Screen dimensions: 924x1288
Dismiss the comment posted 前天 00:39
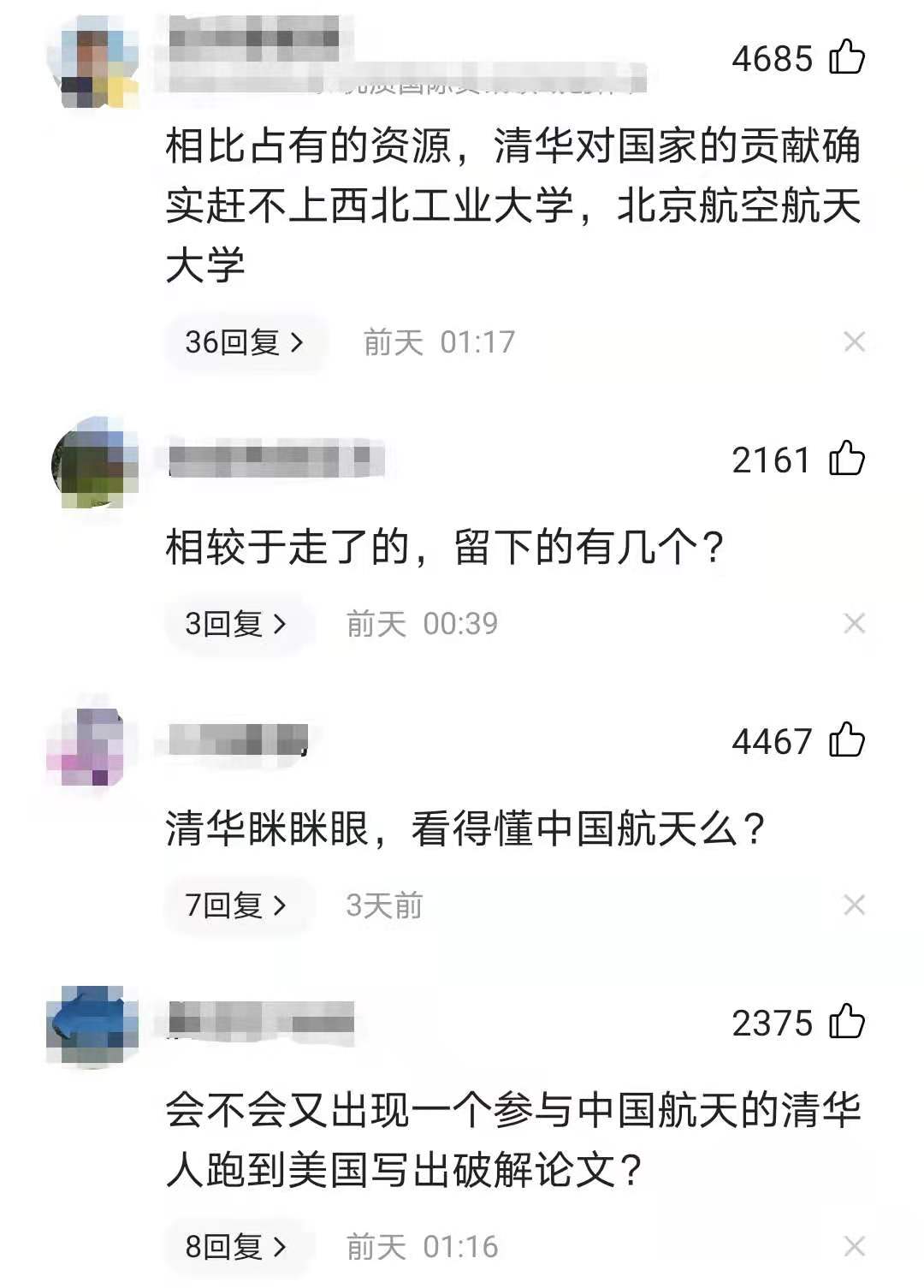click(854, 624)
